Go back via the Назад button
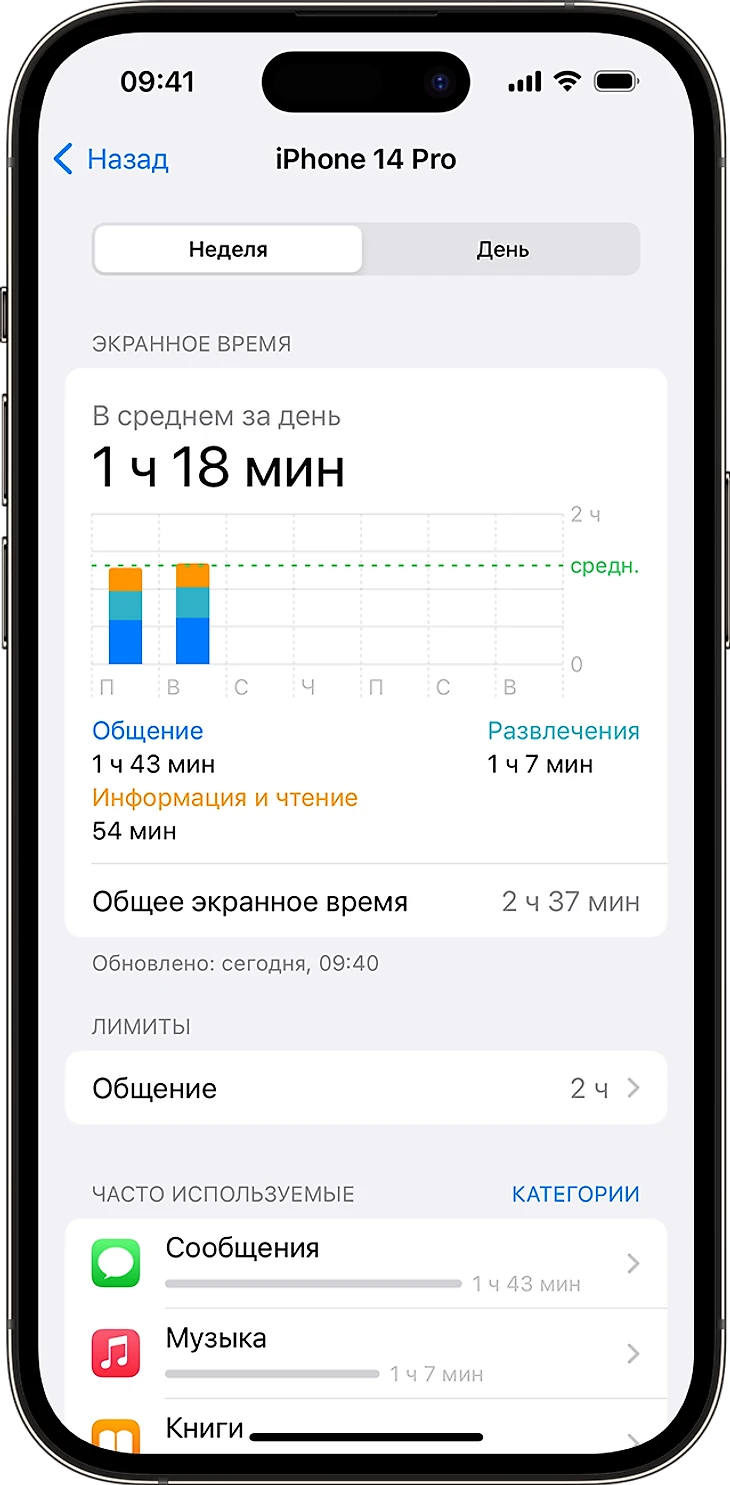This screenshot has height=1485, width=730. (110, 159)
